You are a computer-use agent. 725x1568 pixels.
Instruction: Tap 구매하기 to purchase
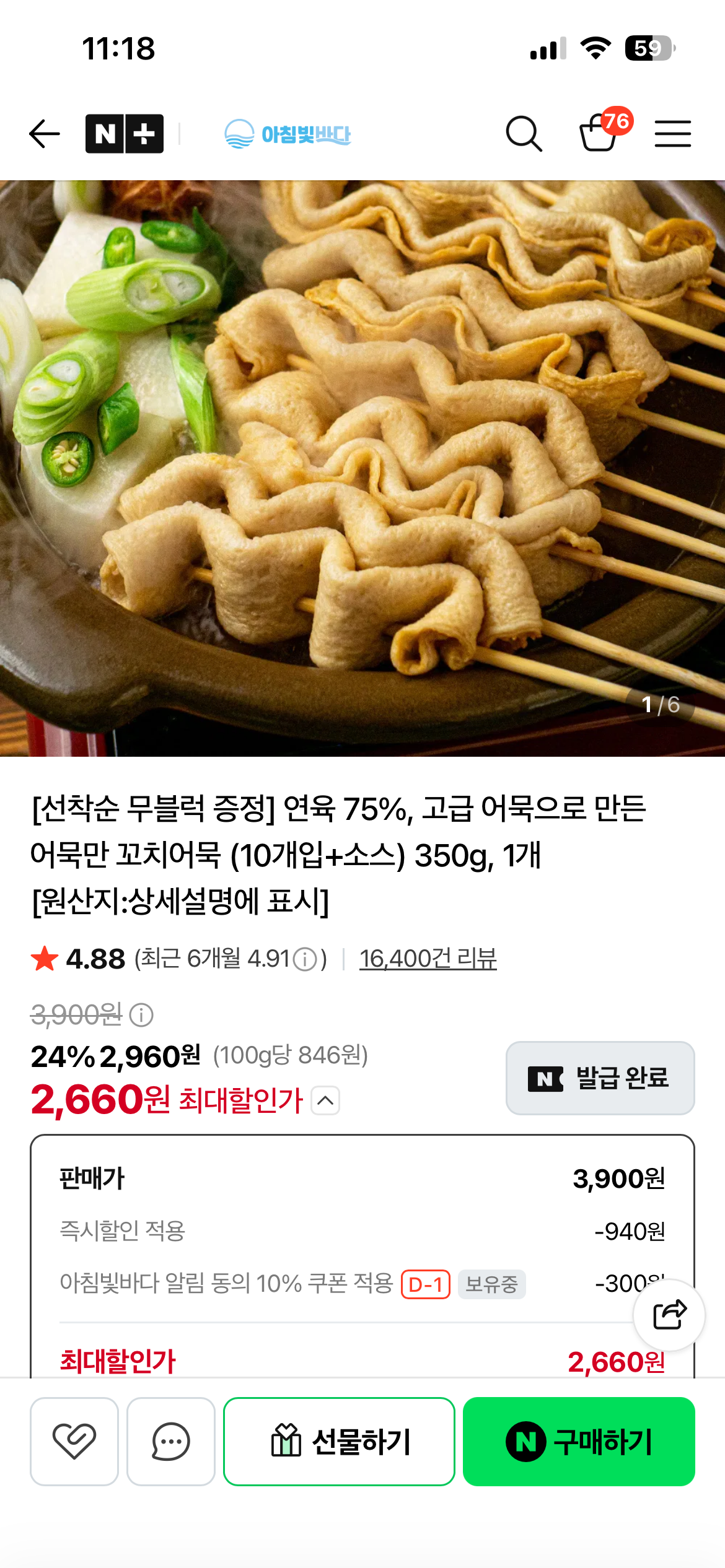click(579, 1441)
